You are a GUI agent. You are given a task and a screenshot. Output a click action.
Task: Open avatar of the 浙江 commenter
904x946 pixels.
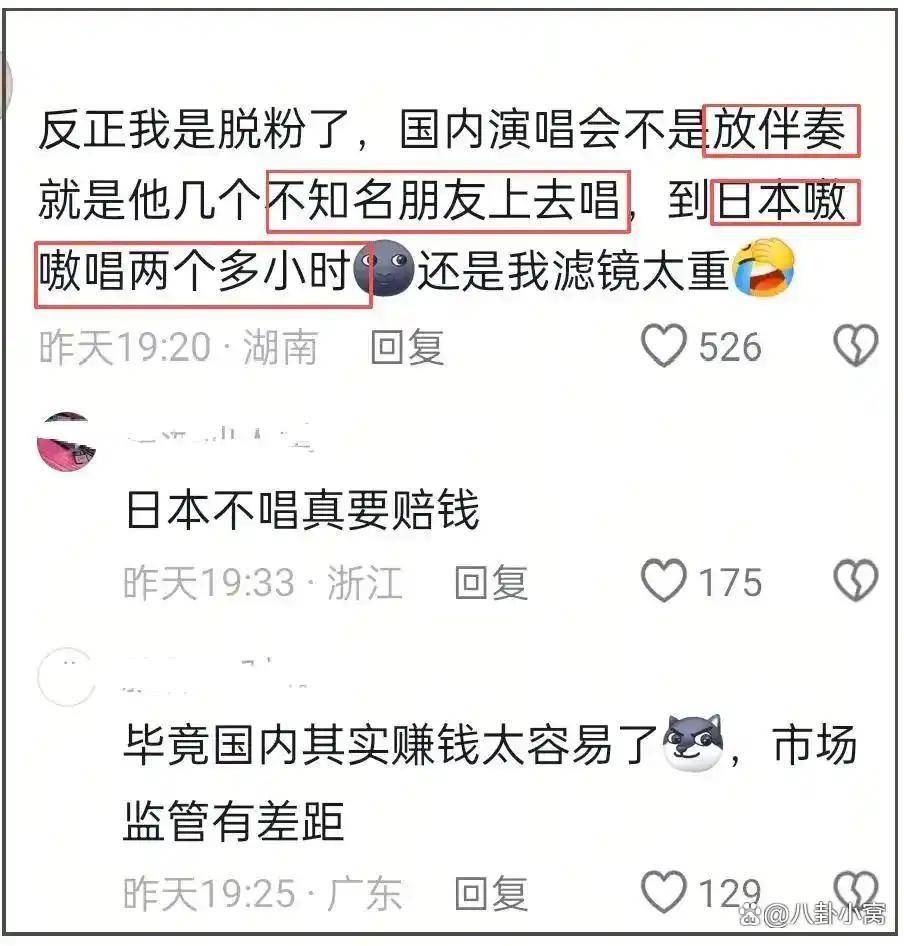tap(67, 441)
